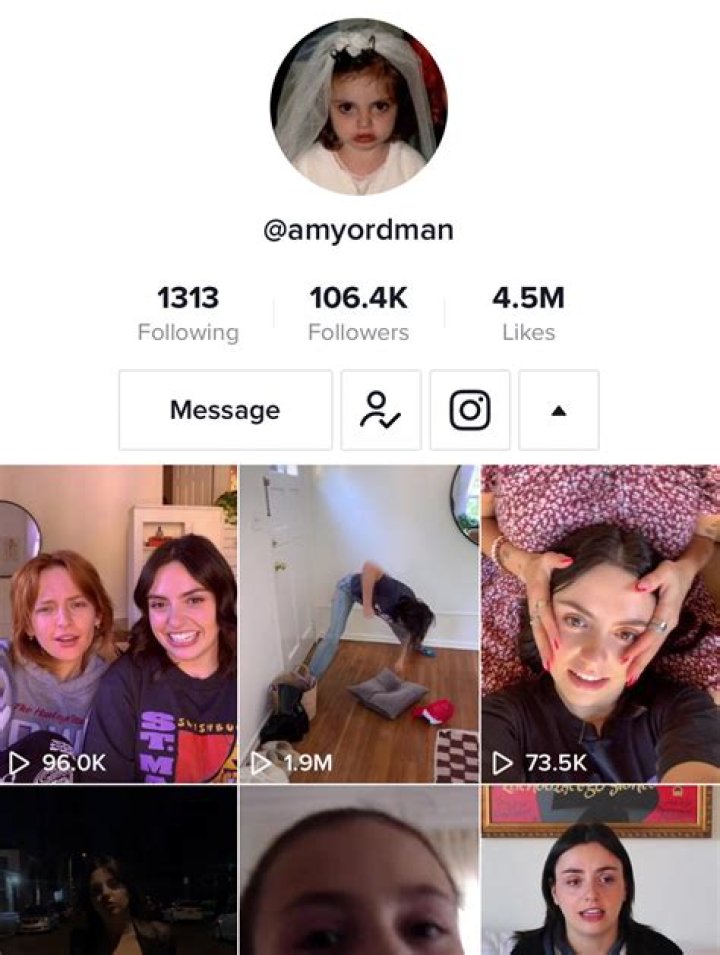Collapse suggested accounts with the arrow button
Viewport: 720px width, 955px height.
(x=558, y=410)
